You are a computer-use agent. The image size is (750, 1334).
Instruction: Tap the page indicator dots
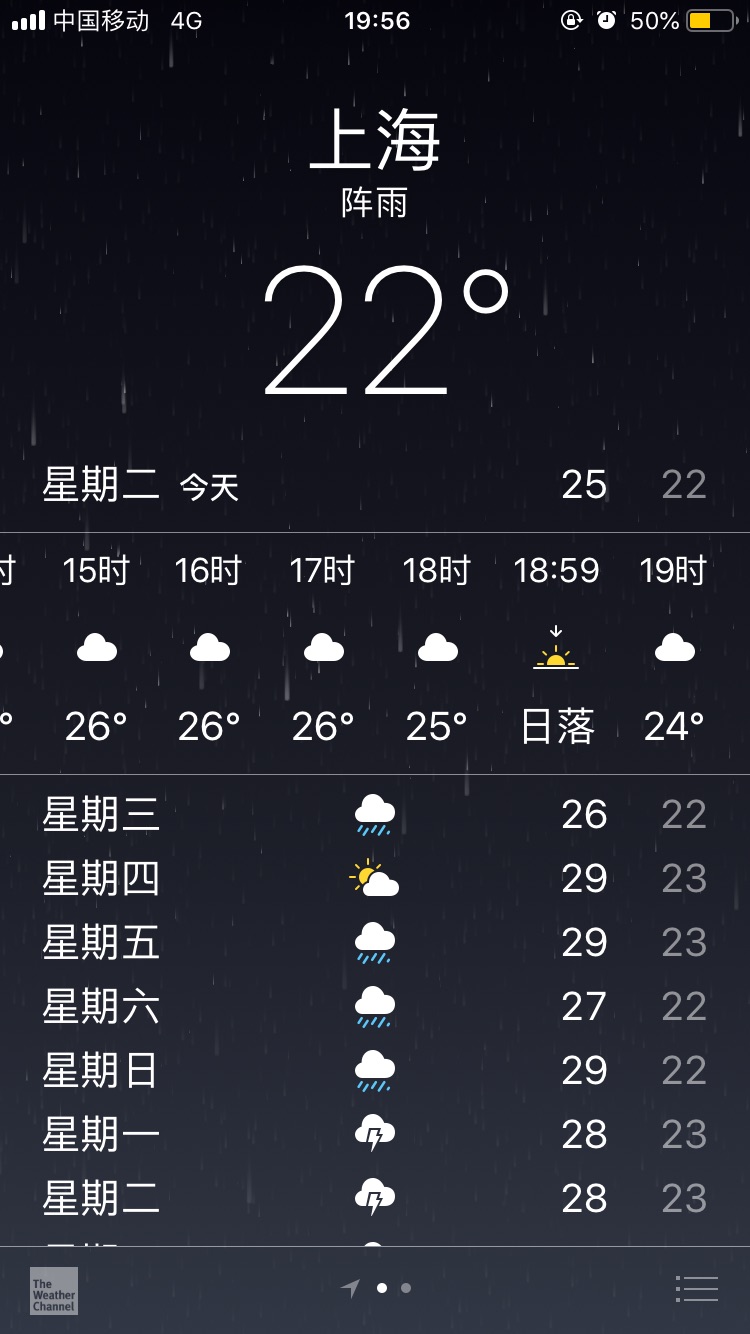point(376,1288)
